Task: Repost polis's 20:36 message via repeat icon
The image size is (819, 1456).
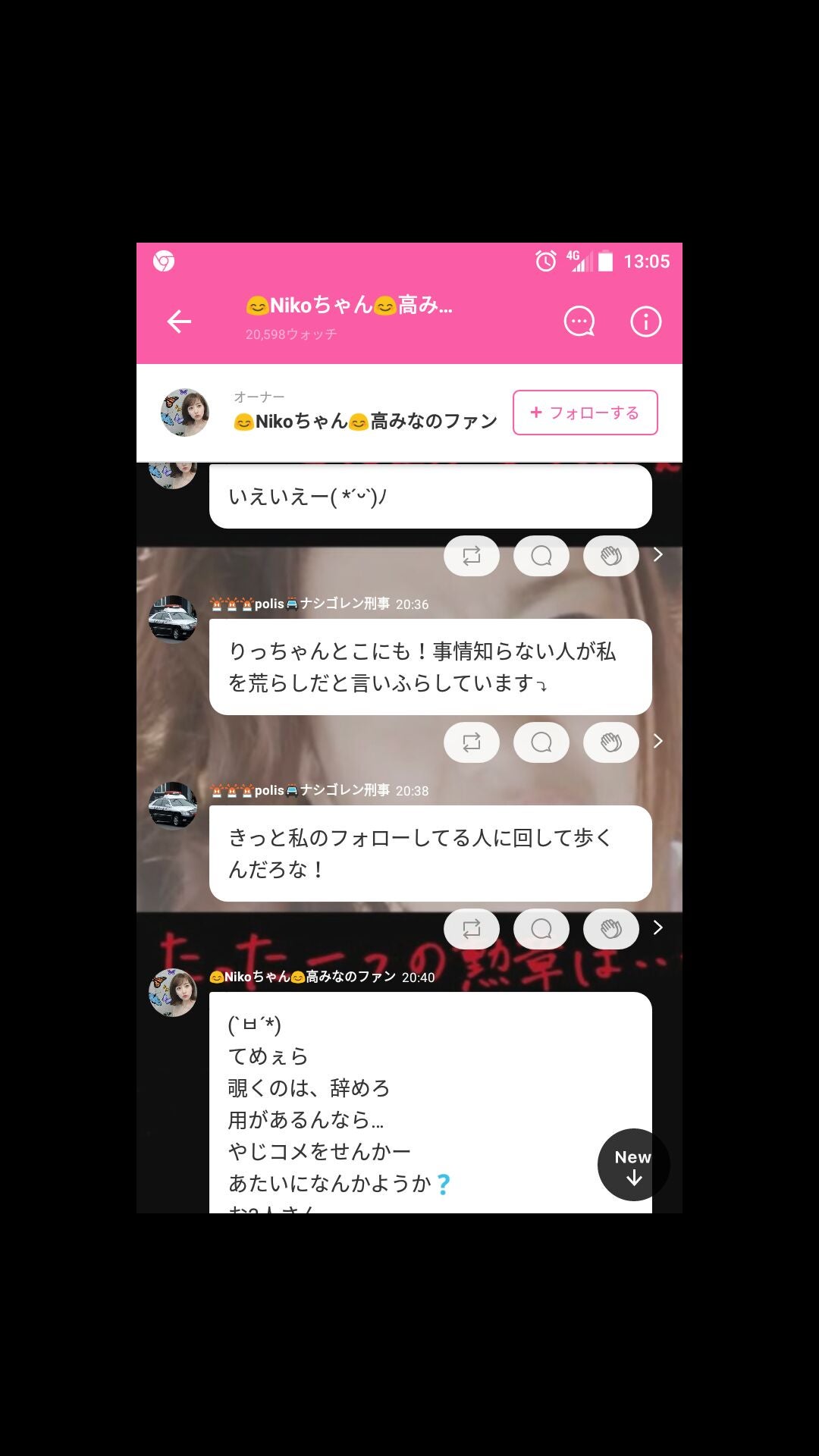Action: click(x=472, y=742)
